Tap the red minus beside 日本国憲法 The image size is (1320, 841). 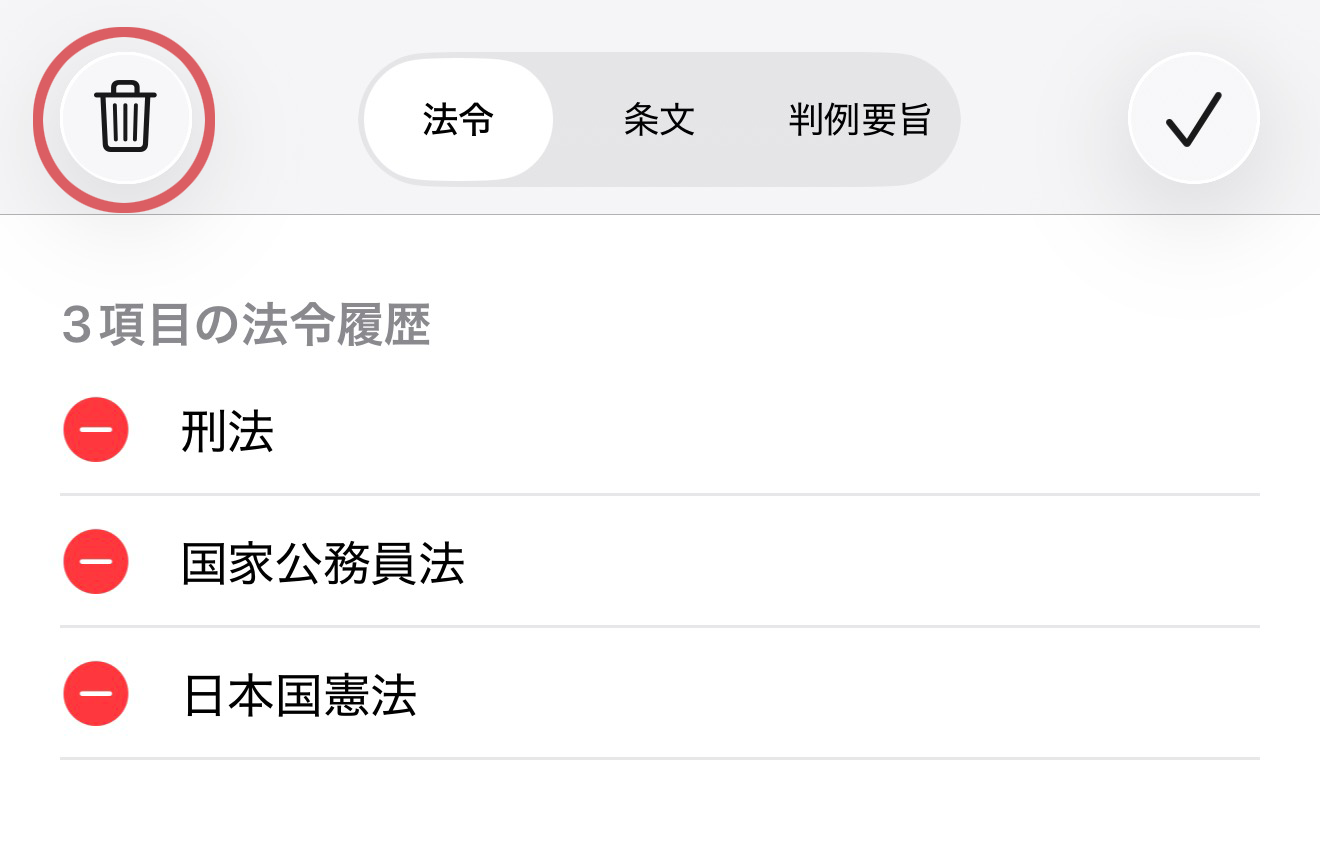[x=96, y=694]
